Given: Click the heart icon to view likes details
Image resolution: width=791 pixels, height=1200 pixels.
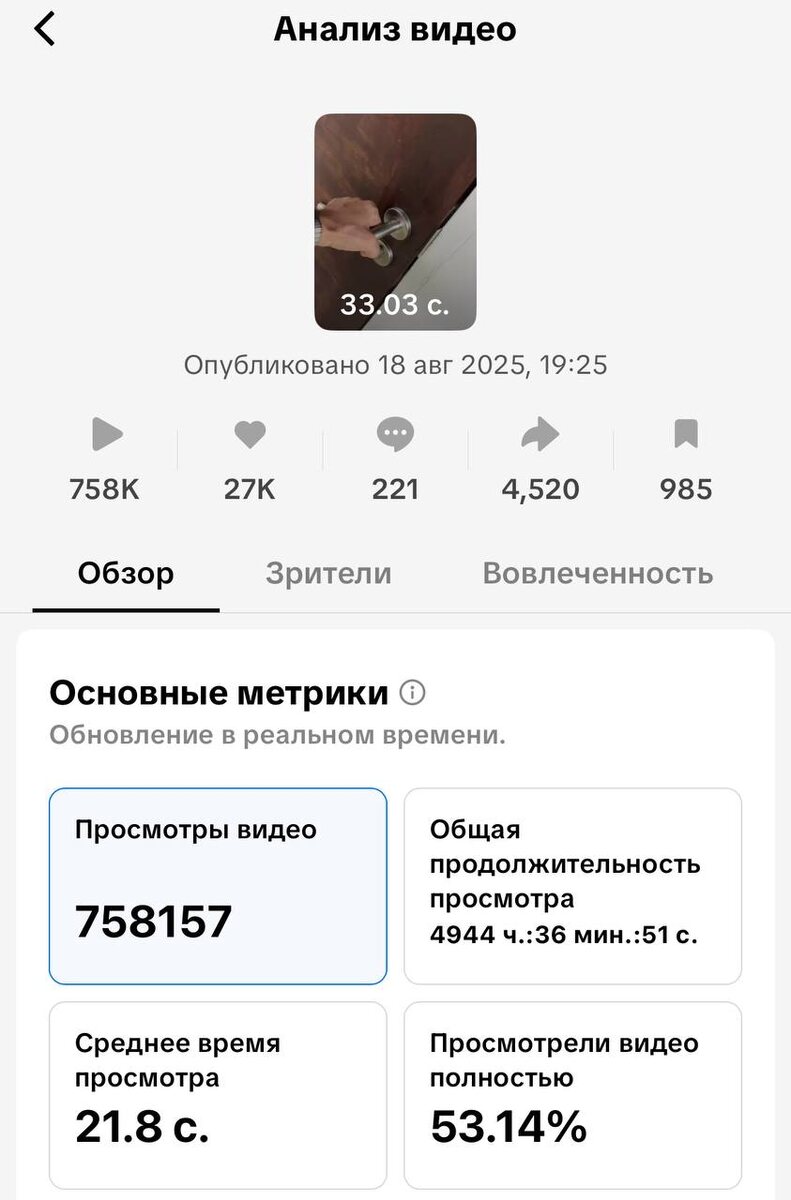Looking at the screenshot, I should [250, 434].
